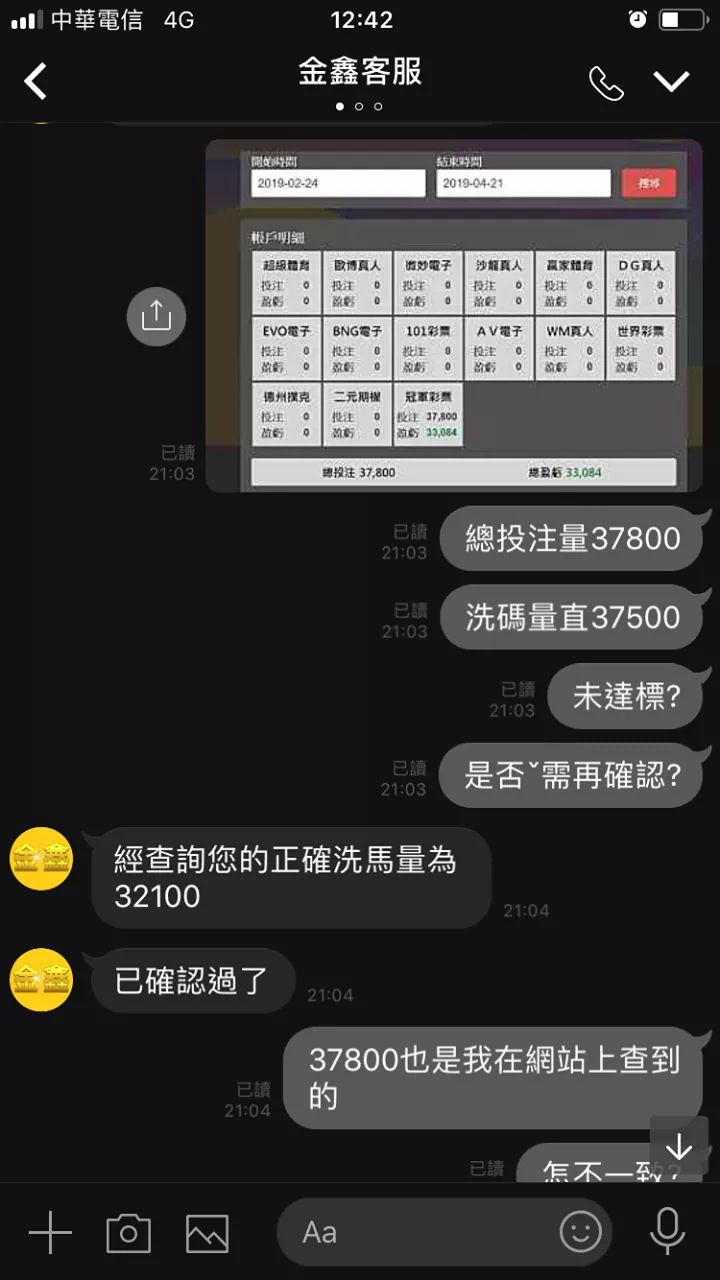
Task: Open 金鑫 profile avatar beside 已確認過了
Action: tap(41, 980)
